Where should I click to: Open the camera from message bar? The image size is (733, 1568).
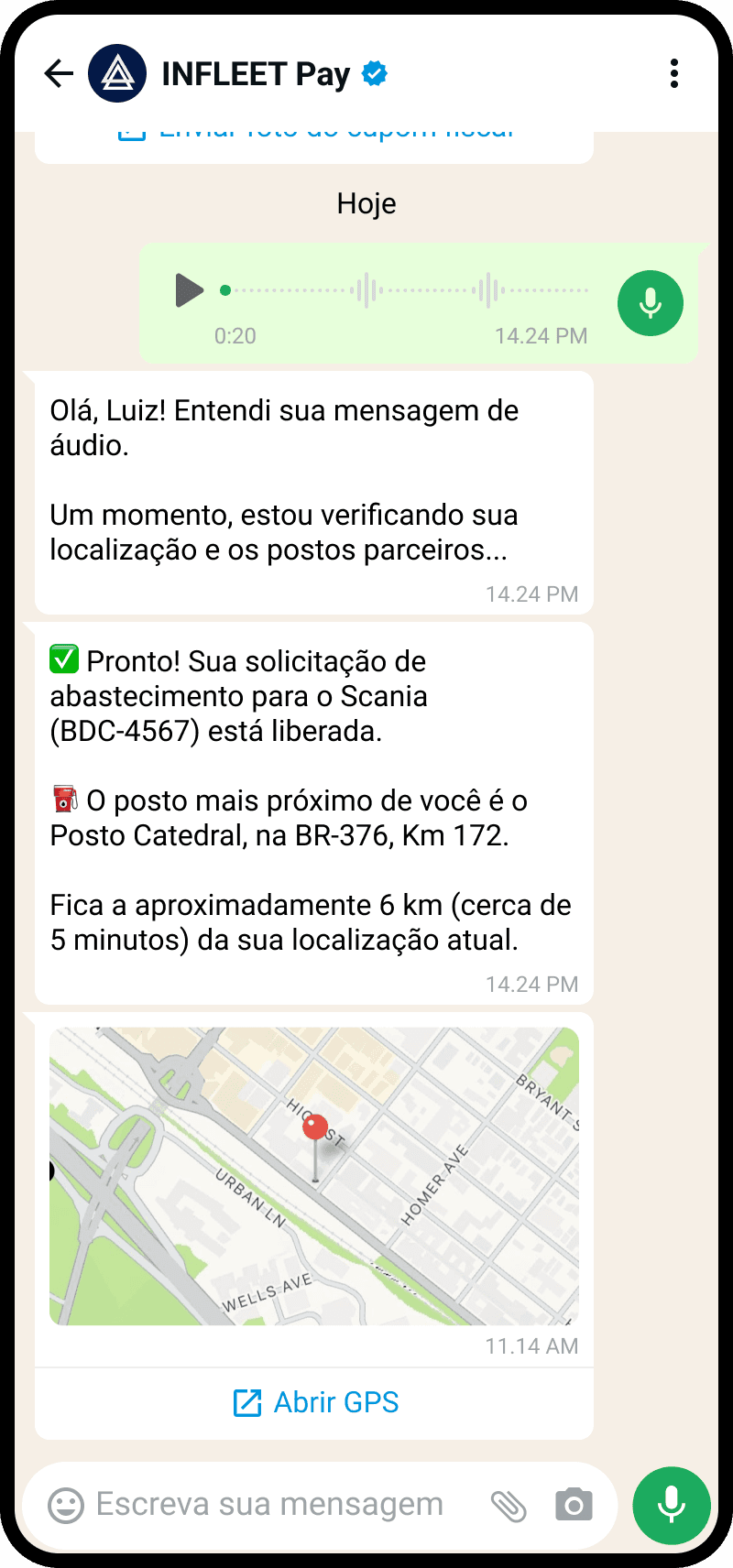[x=574, y=1505]
